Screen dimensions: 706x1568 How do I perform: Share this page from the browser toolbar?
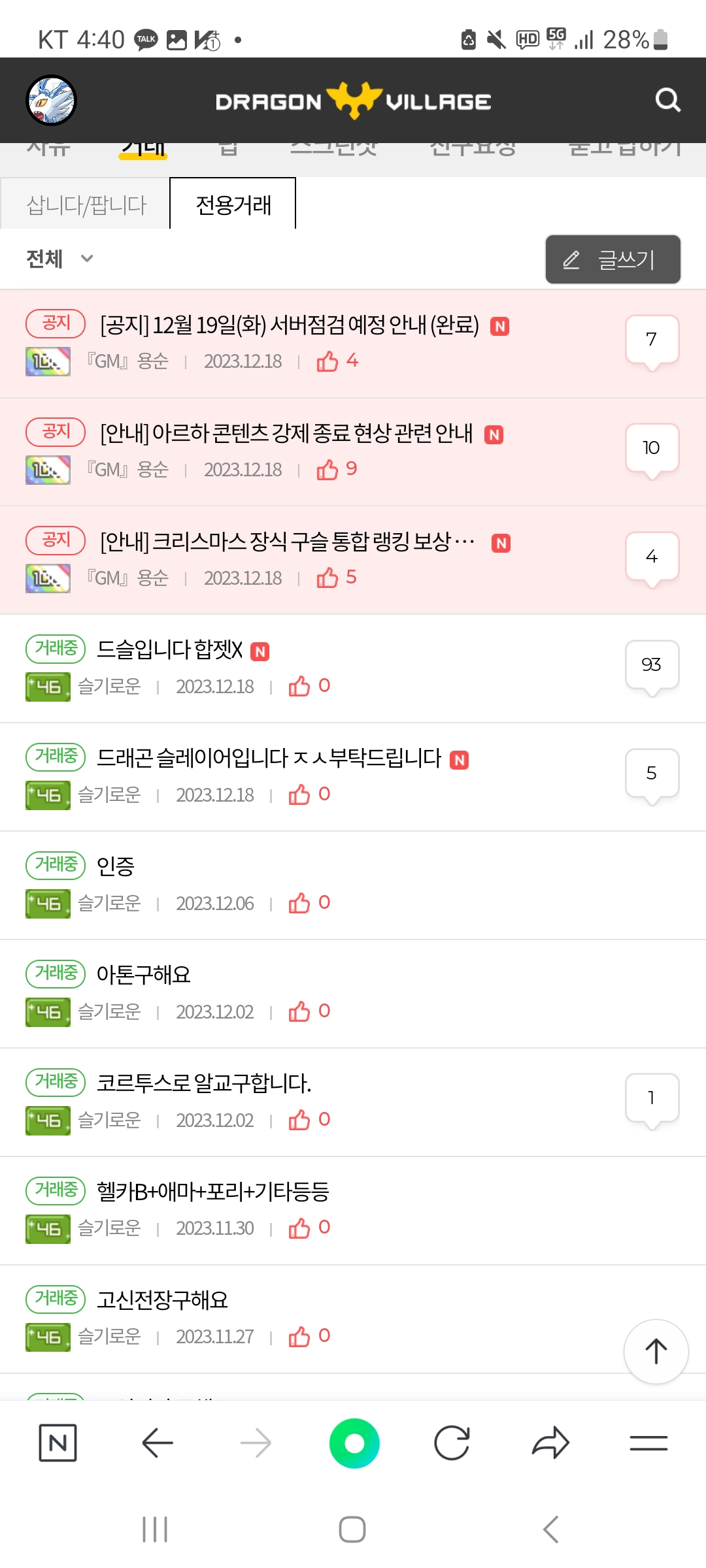pyautogui.click(x=550, y=1443)
